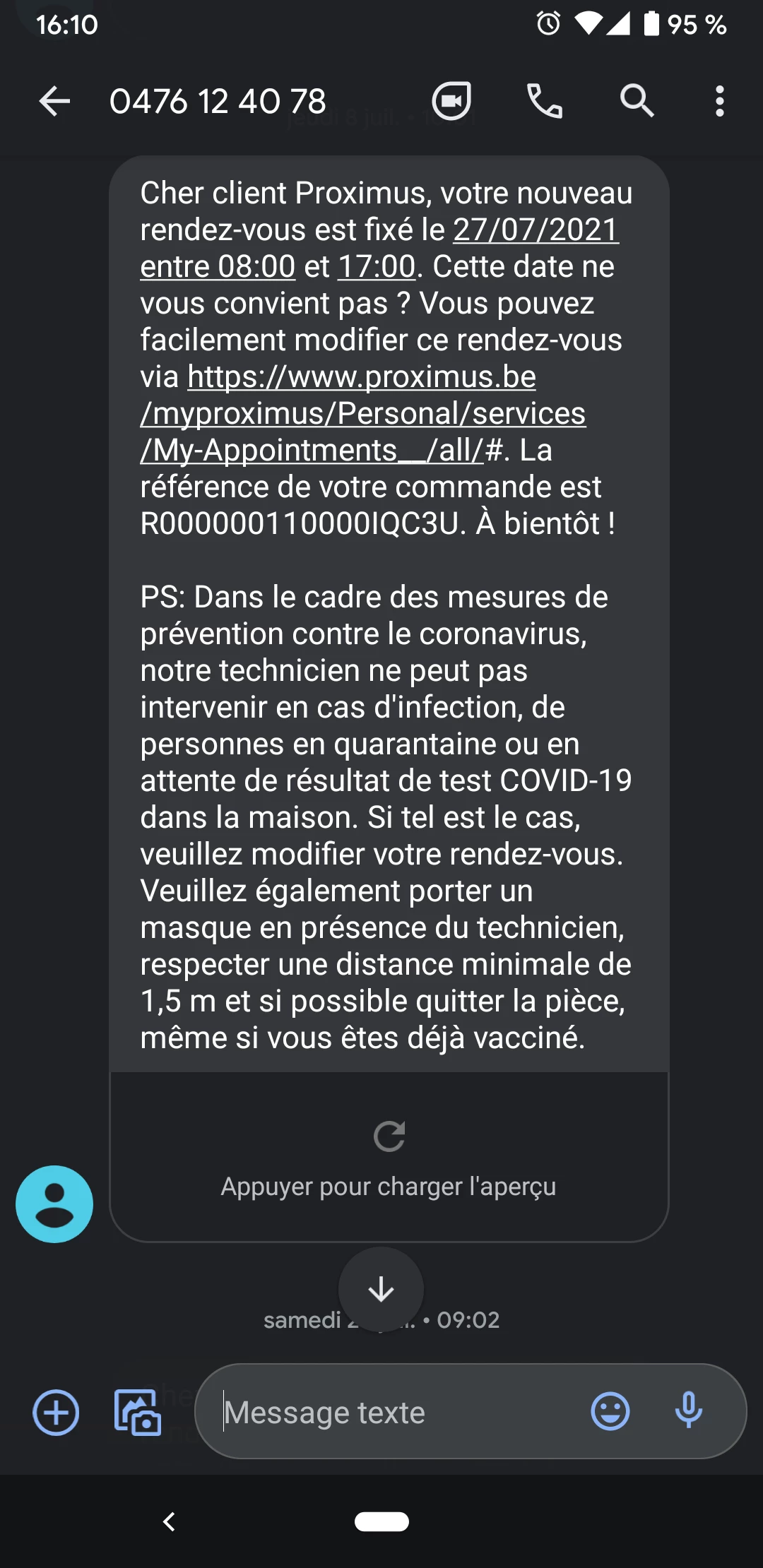Open the plus attachments menu
The image size is (763, 1568).
point(56,1413)
